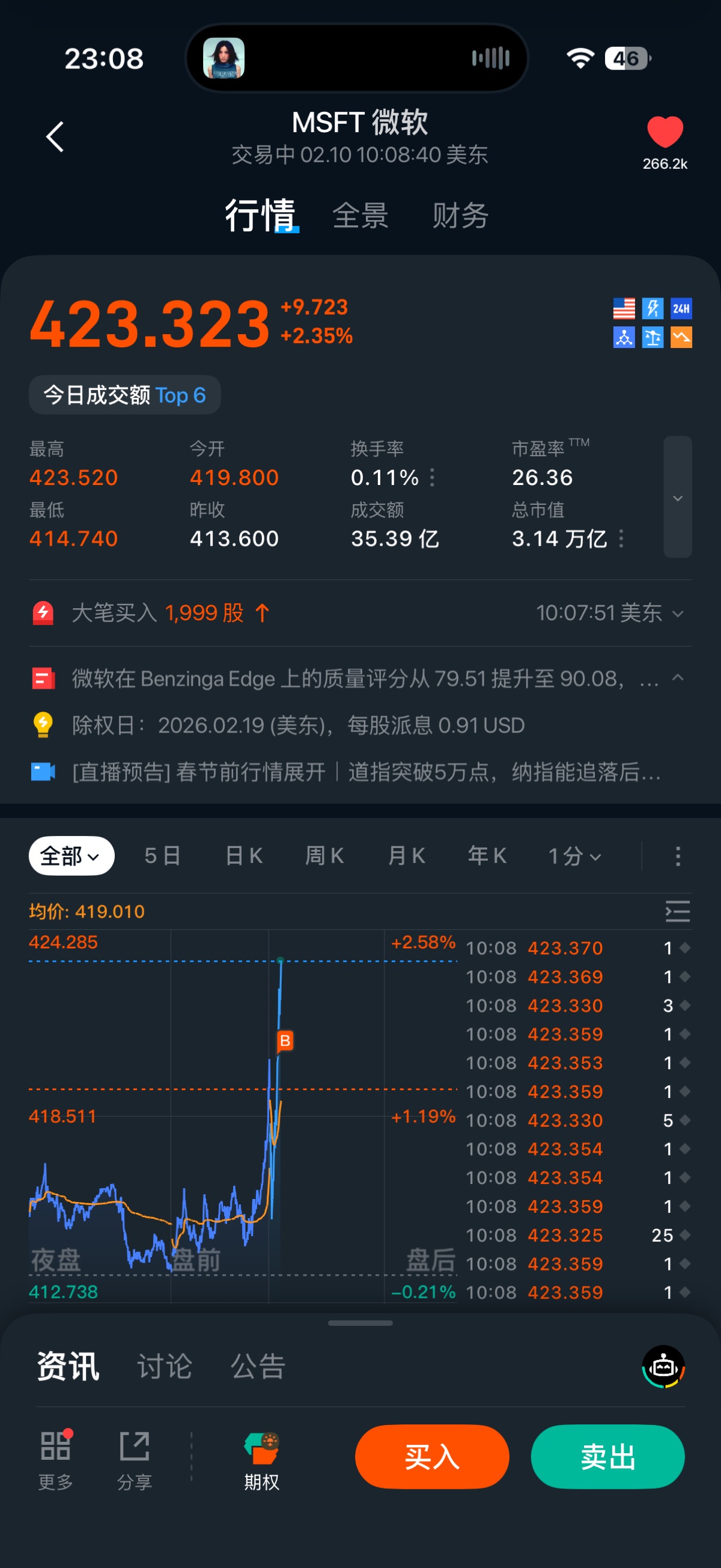Select the 日K chart period
The height and width of the screenshot is (1568, 721).
tap(244, 856)
